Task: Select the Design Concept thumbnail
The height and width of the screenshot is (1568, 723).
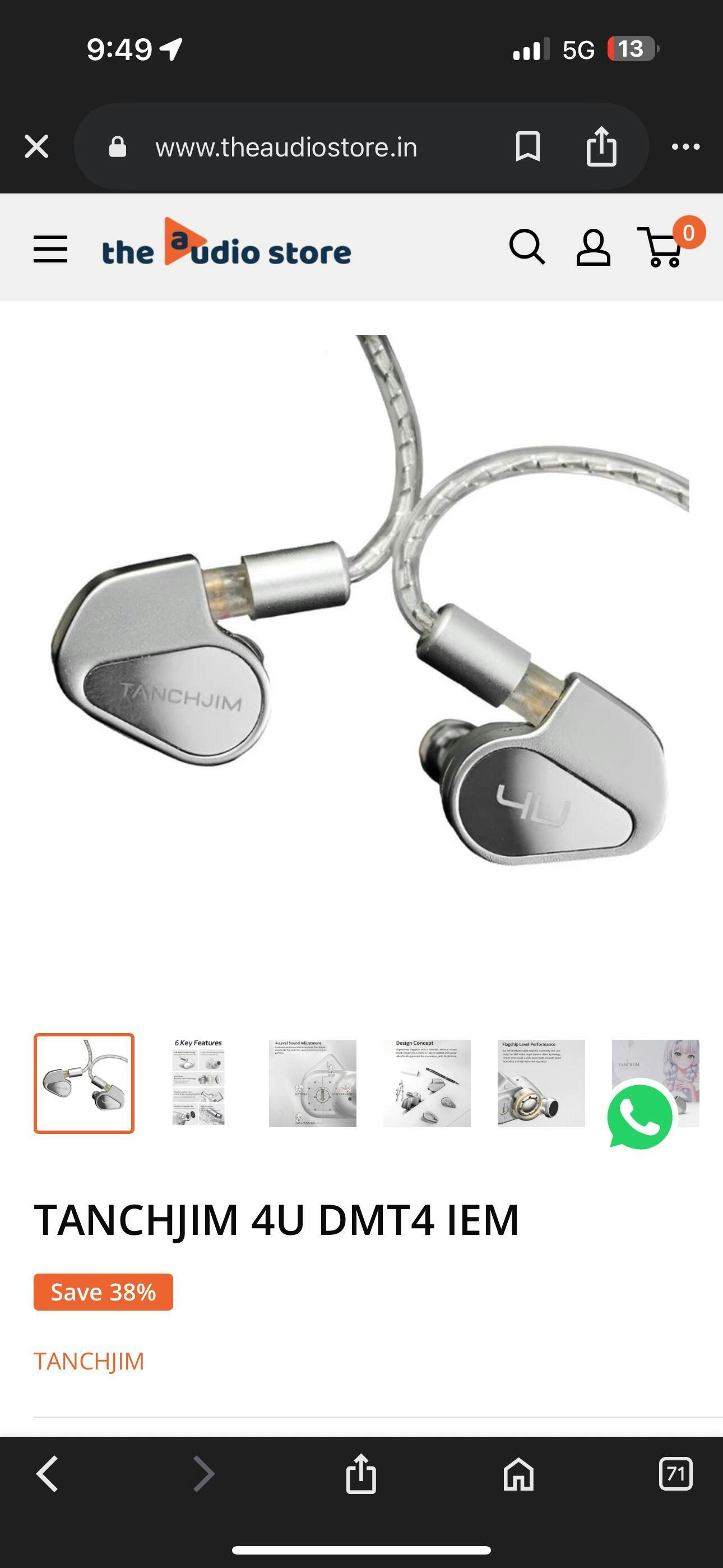Action: point(427,1083)
